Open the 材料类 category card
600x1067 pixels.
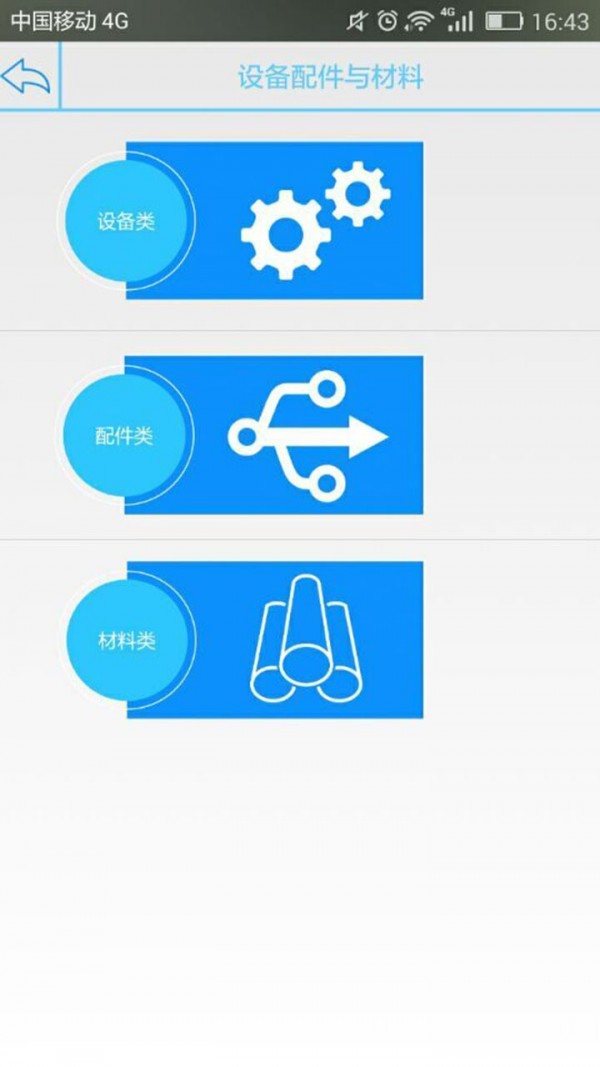pos(241,640)
